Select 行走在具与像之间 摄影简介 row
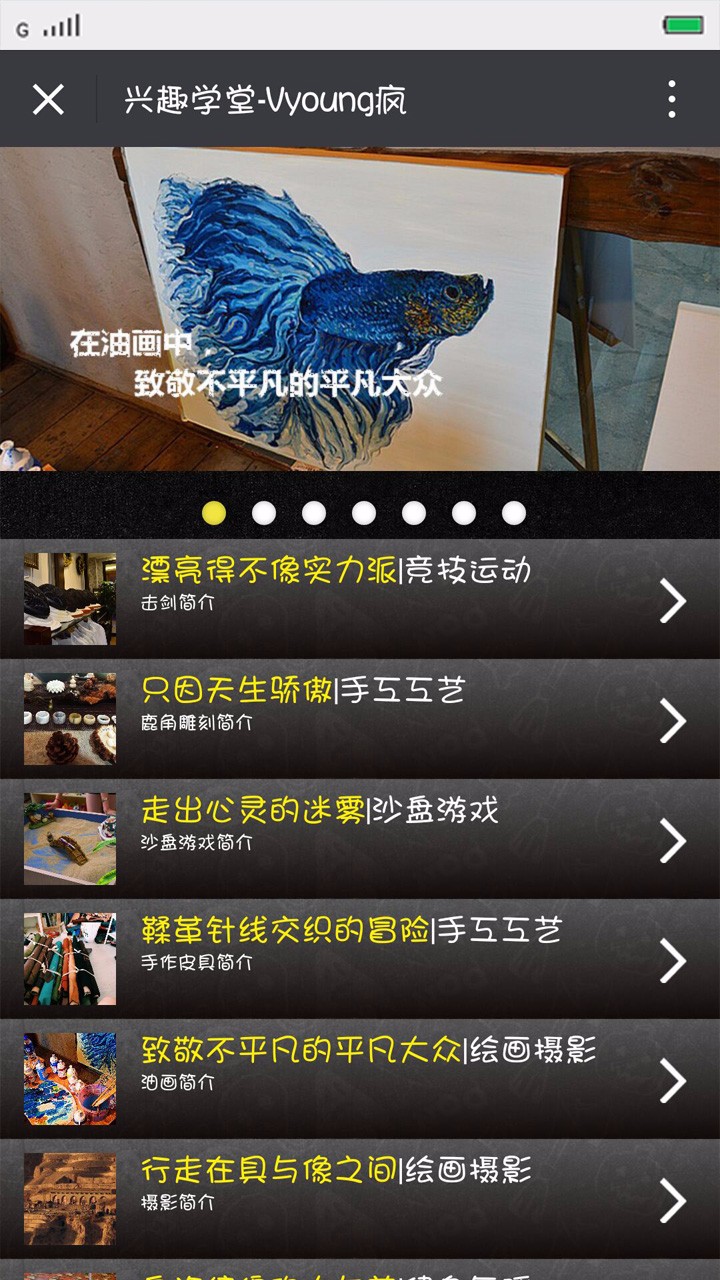Screen dimensions: 720x1280 point(360,1199)
